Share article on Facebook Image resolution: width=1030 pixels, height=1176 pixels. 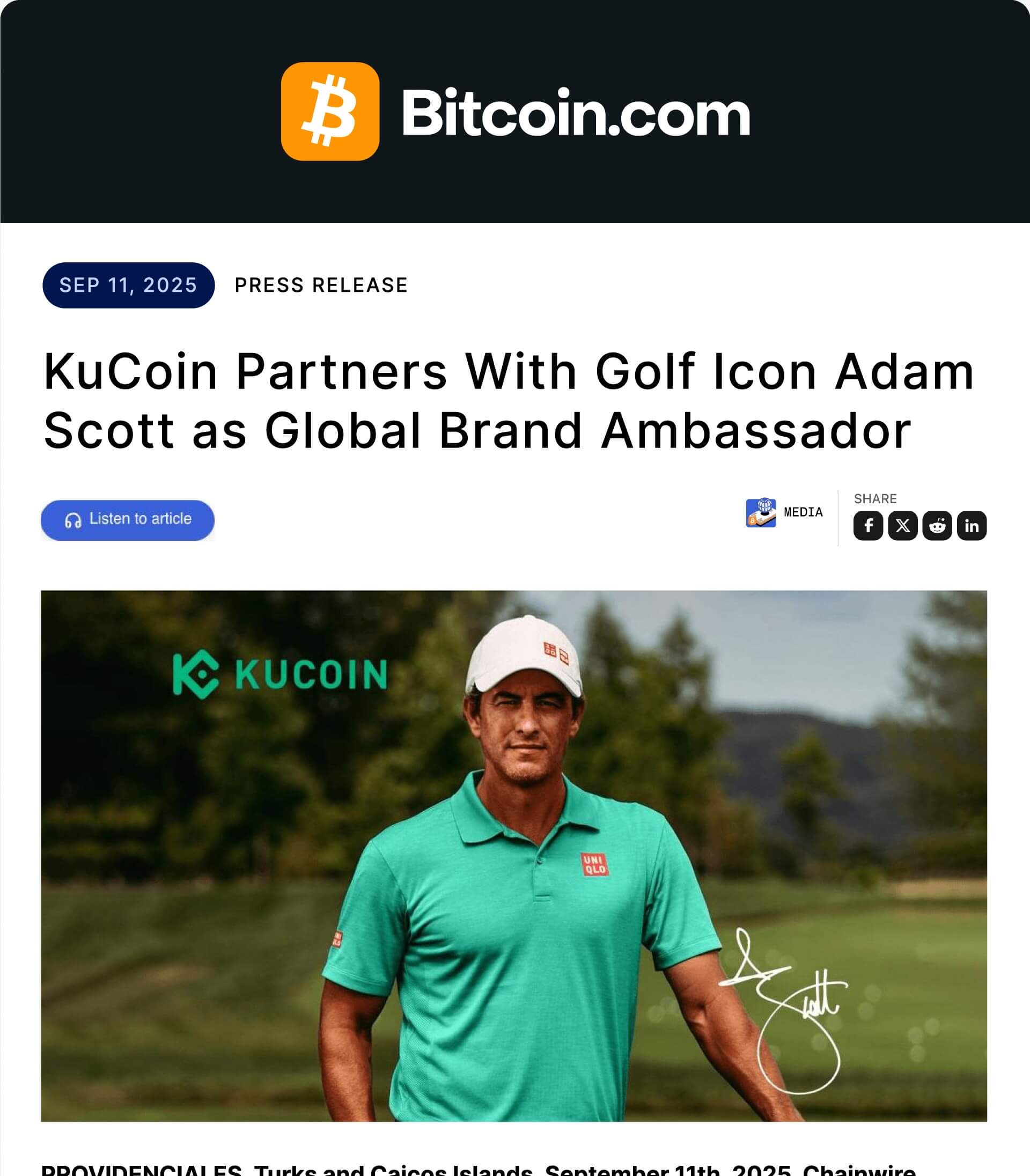click(868, 525)
